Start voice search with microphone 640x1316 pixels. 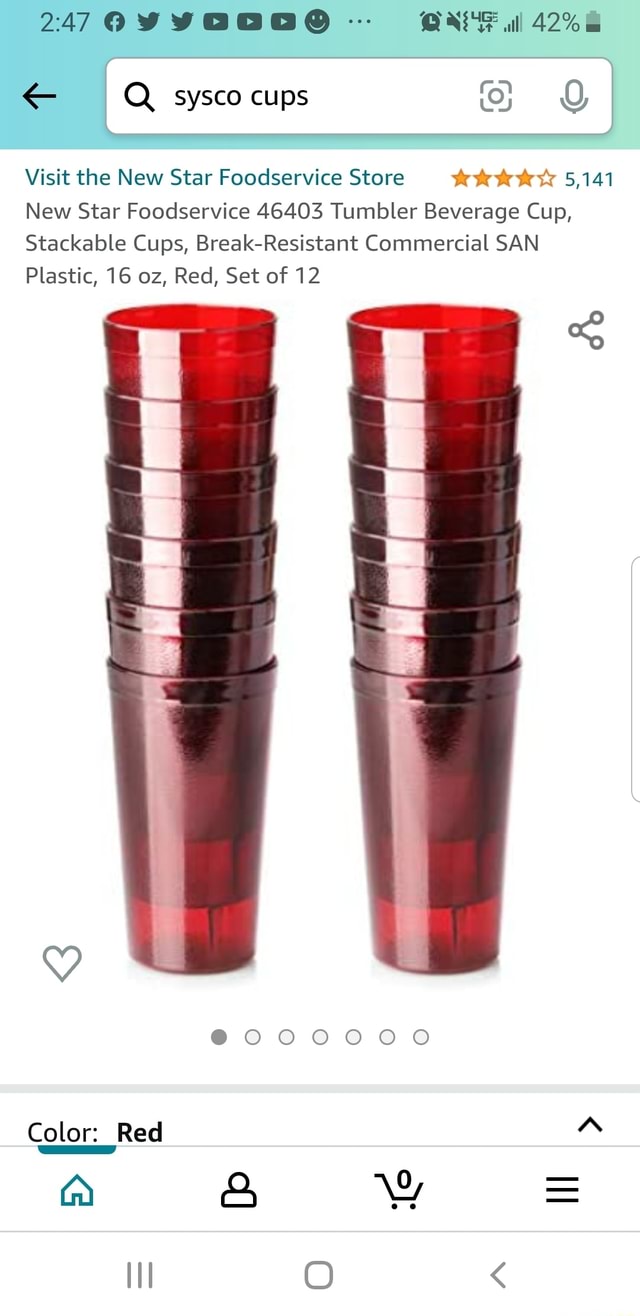click(x=573, y=97)
